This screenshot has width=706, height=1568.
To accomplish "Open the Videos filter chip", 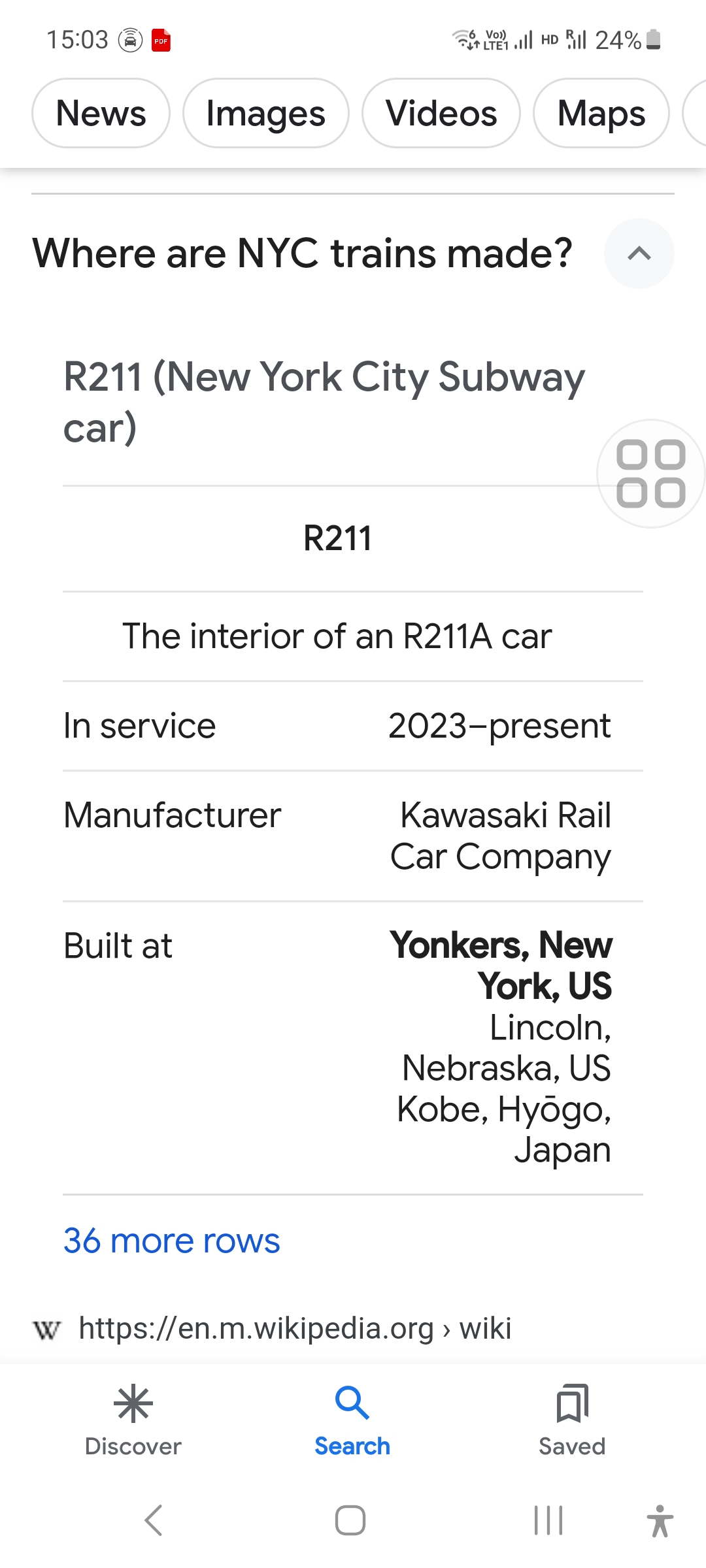I will (x=441, y=114).
